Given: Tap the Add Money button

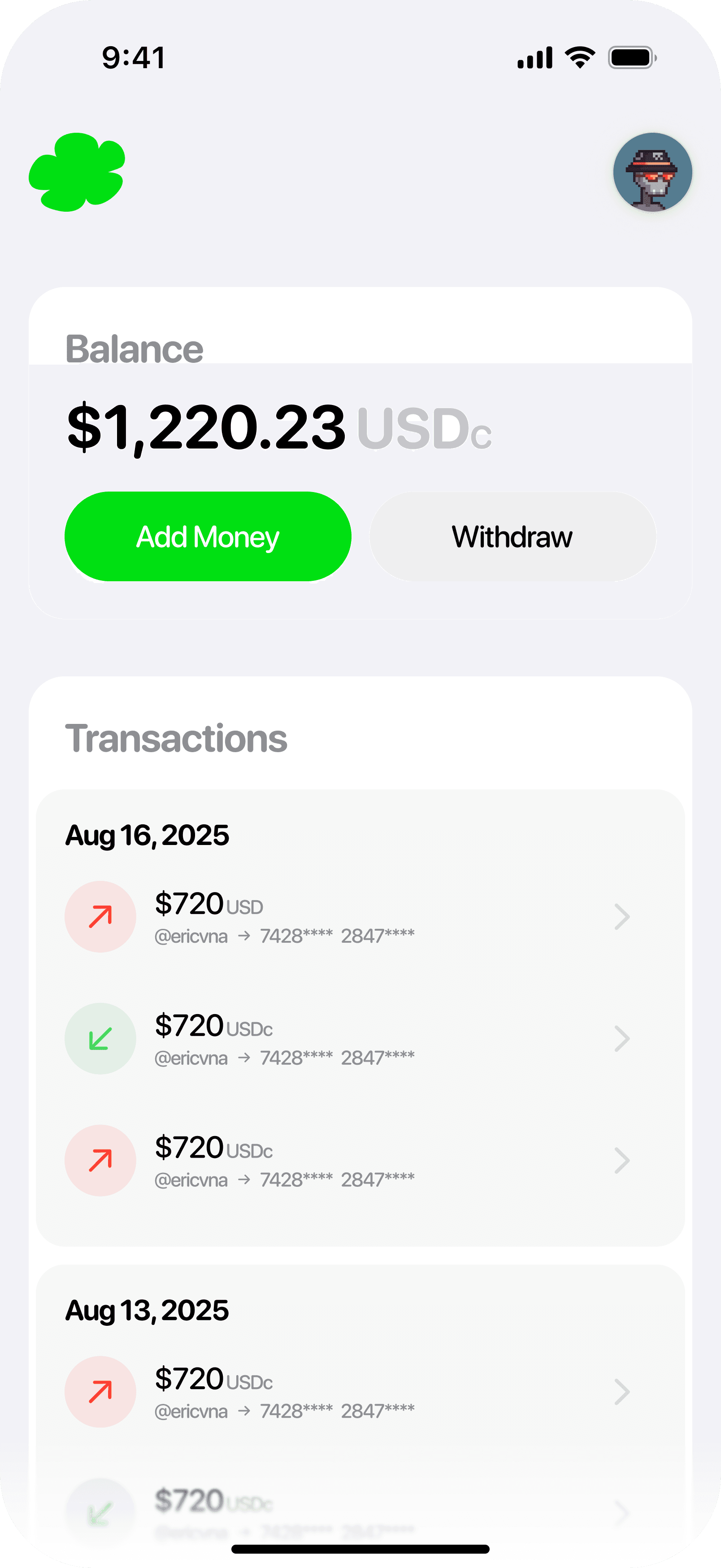Looking at the screenshot, I should 208,536.
